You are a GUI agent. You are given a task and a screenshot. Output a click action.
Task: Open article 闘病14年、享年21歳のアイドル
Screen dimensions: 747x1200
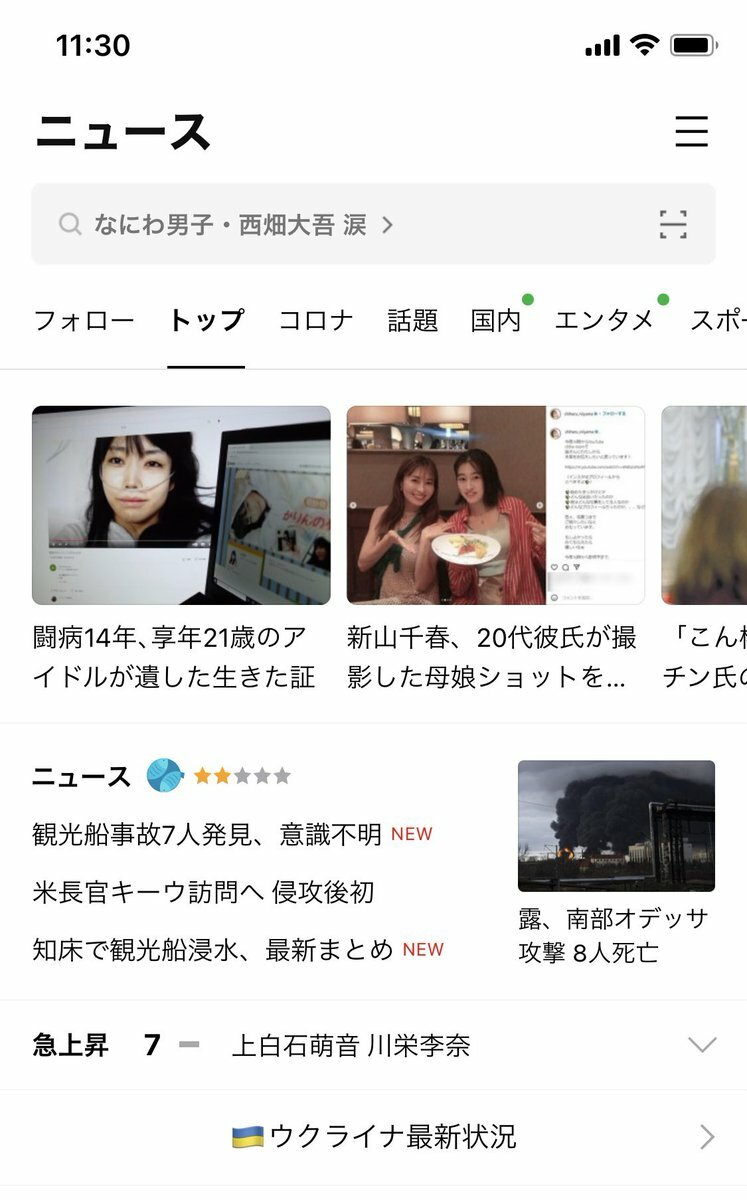point(181,548)
